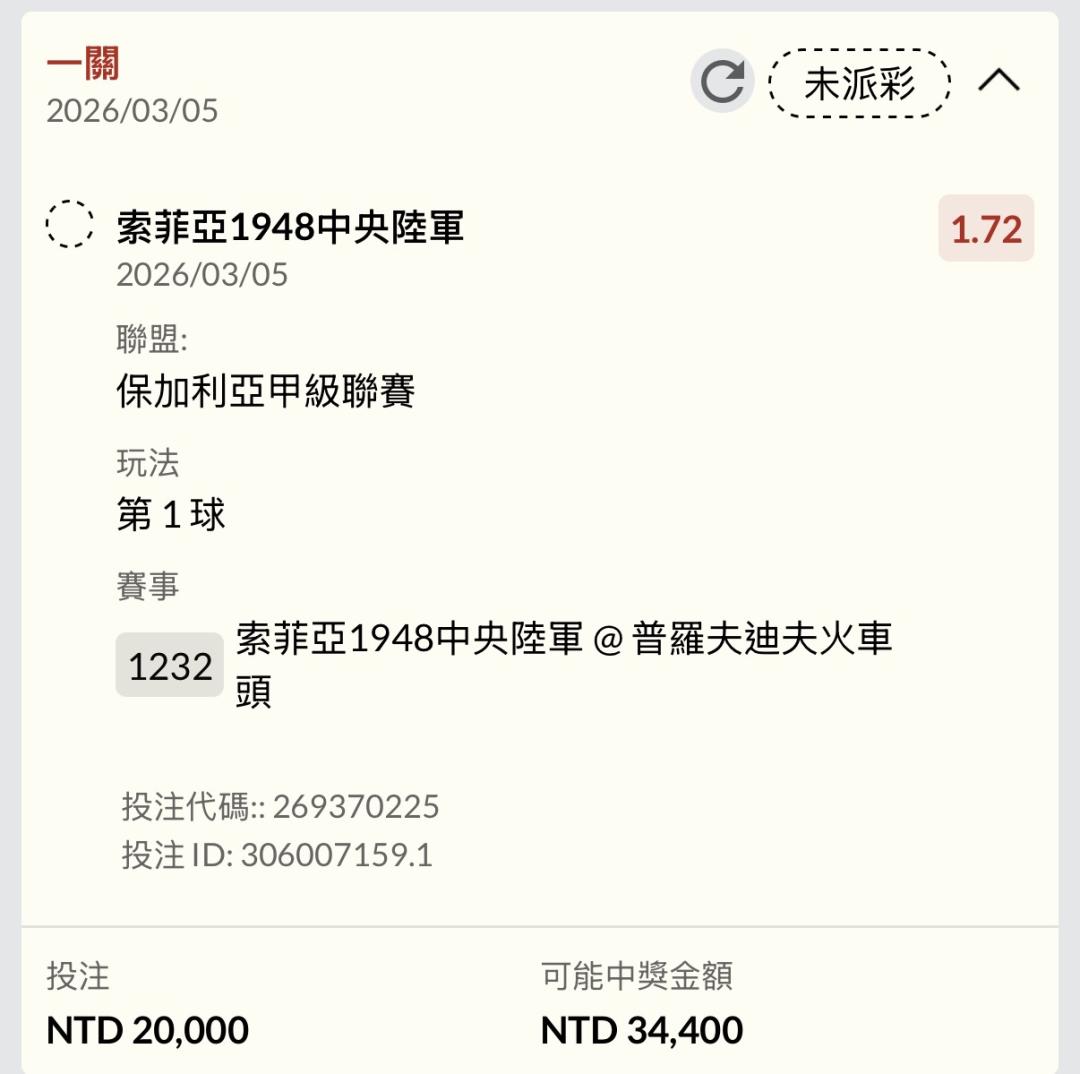The width and height of the screenshot is (1080, 1074).
Task: Collapse the 一關 bet details
Action: click(998, 81)
